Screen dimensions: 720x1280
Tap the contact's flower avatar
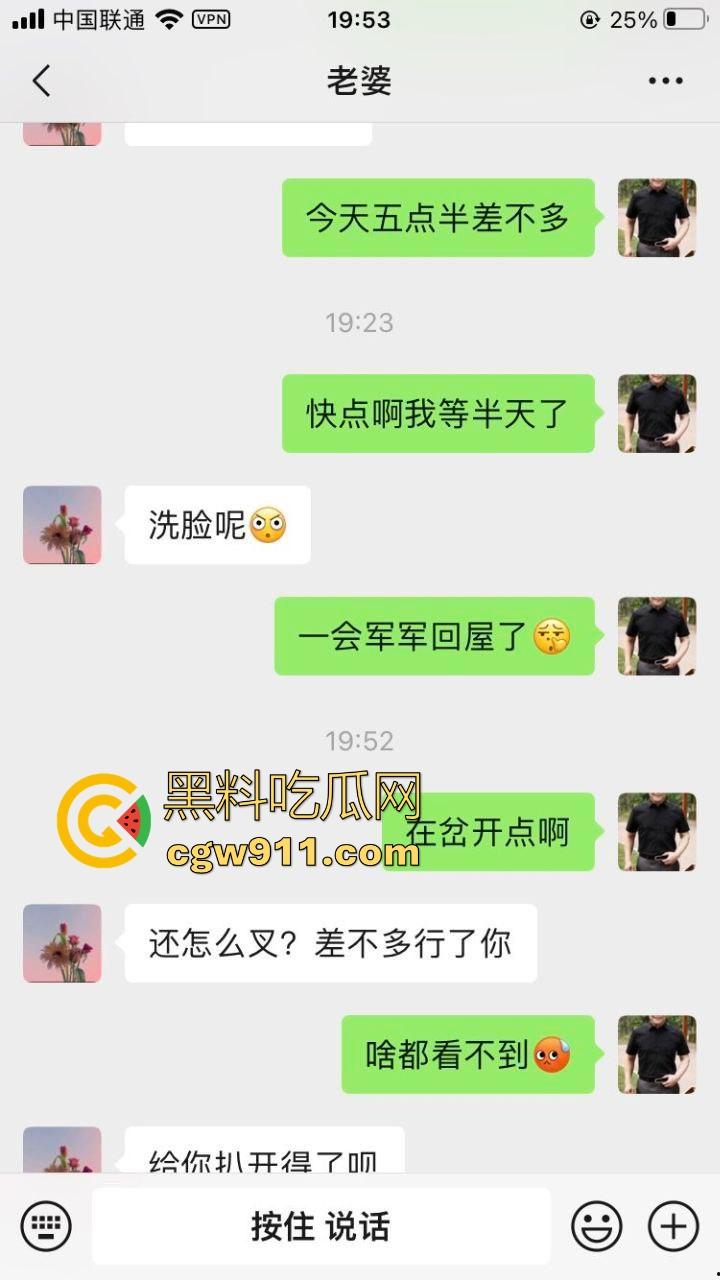tap(62, 525)
